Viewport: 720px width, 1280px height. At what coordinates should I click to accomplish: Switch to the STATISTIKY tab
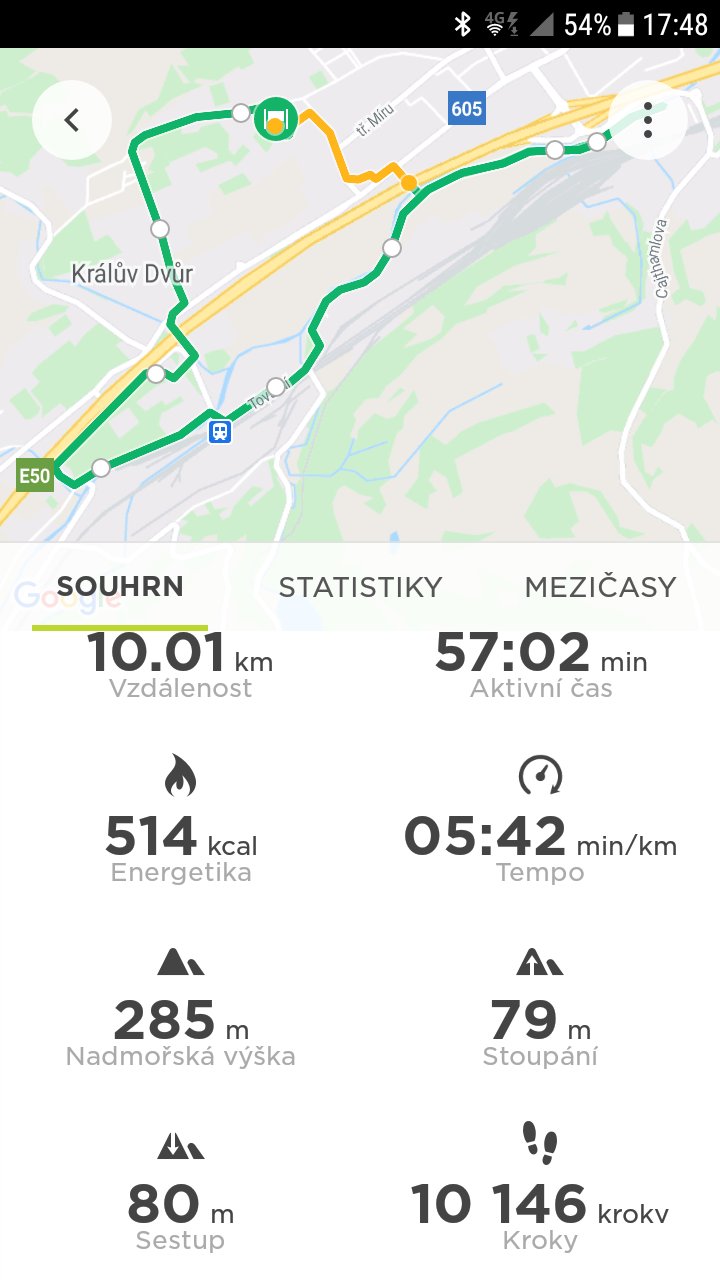360,587
